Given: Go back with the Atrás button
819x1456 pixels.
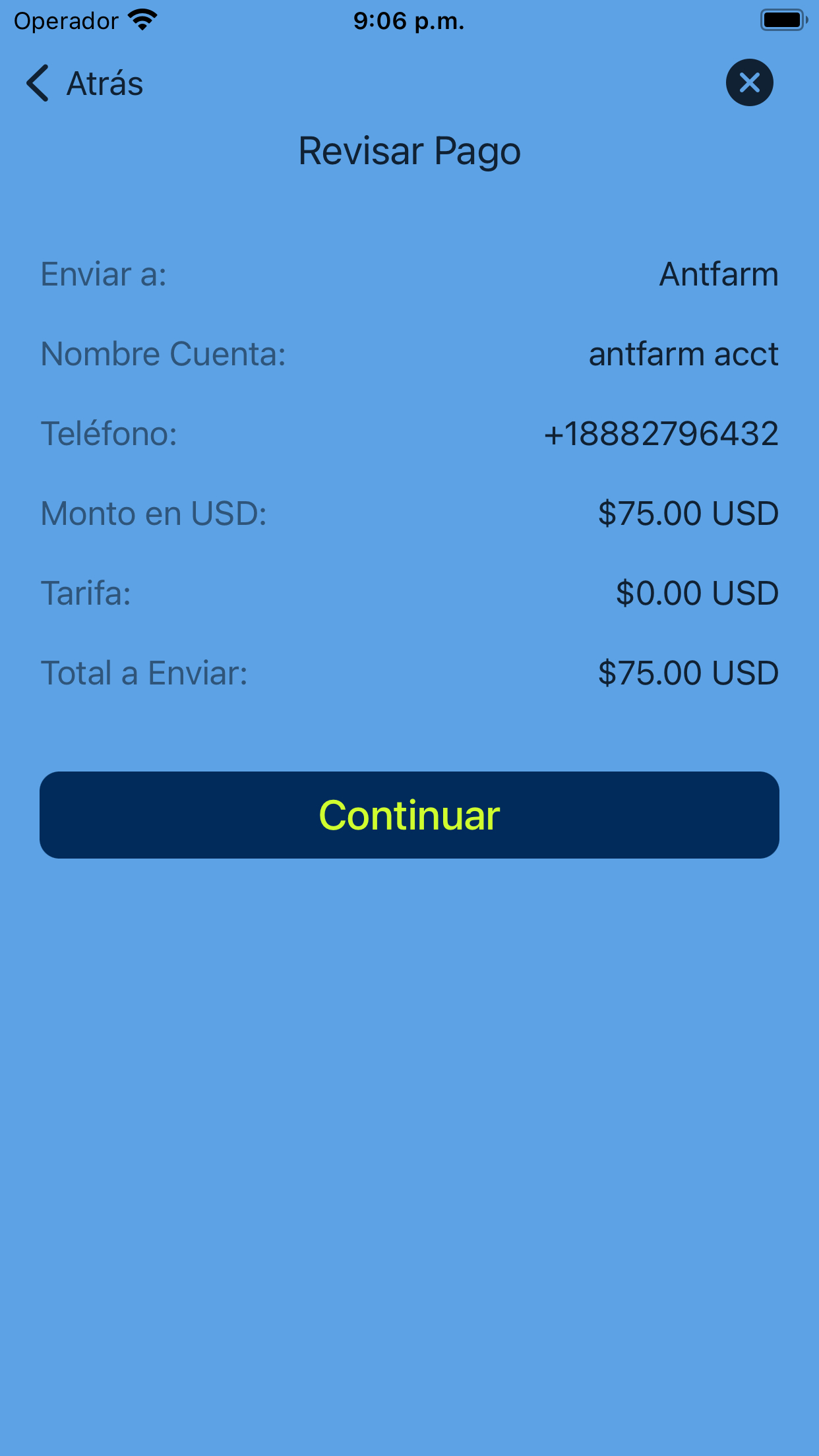Looking at the screenshot, I should (x=84, y=84).
